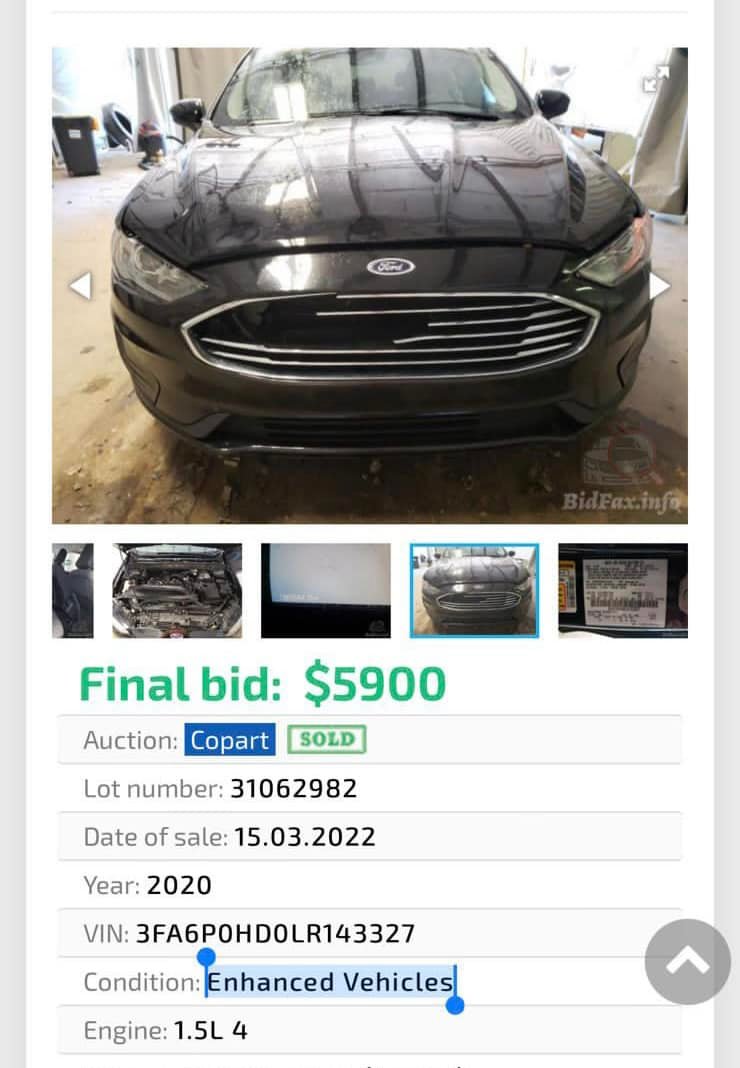Open the engine bay thumbnail
740x1068 pixels.
coord(177,590)
